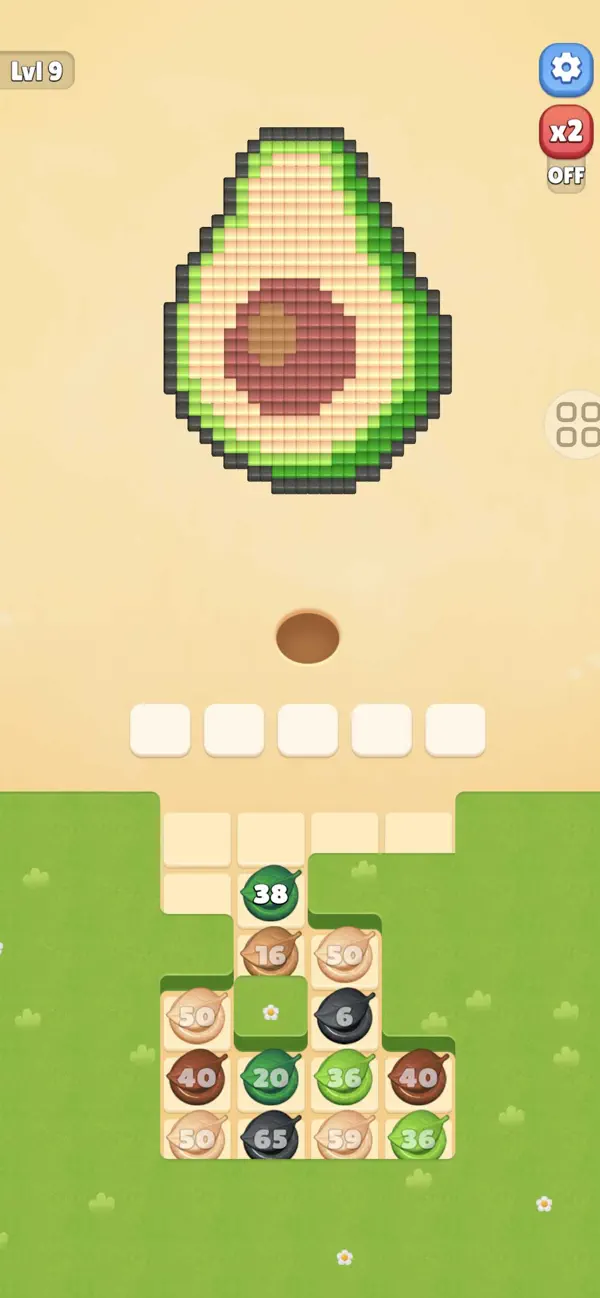Select the tan leaf numbered 59
The image size is (600, 1298).
tap(344, 1136)
